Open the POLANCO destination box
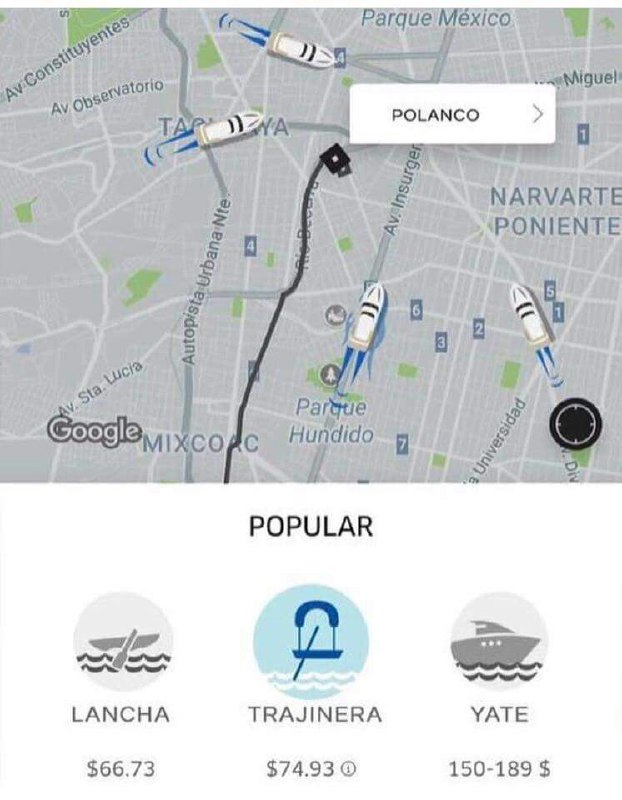This screenshot has height=800, width=622. (452, 114)
